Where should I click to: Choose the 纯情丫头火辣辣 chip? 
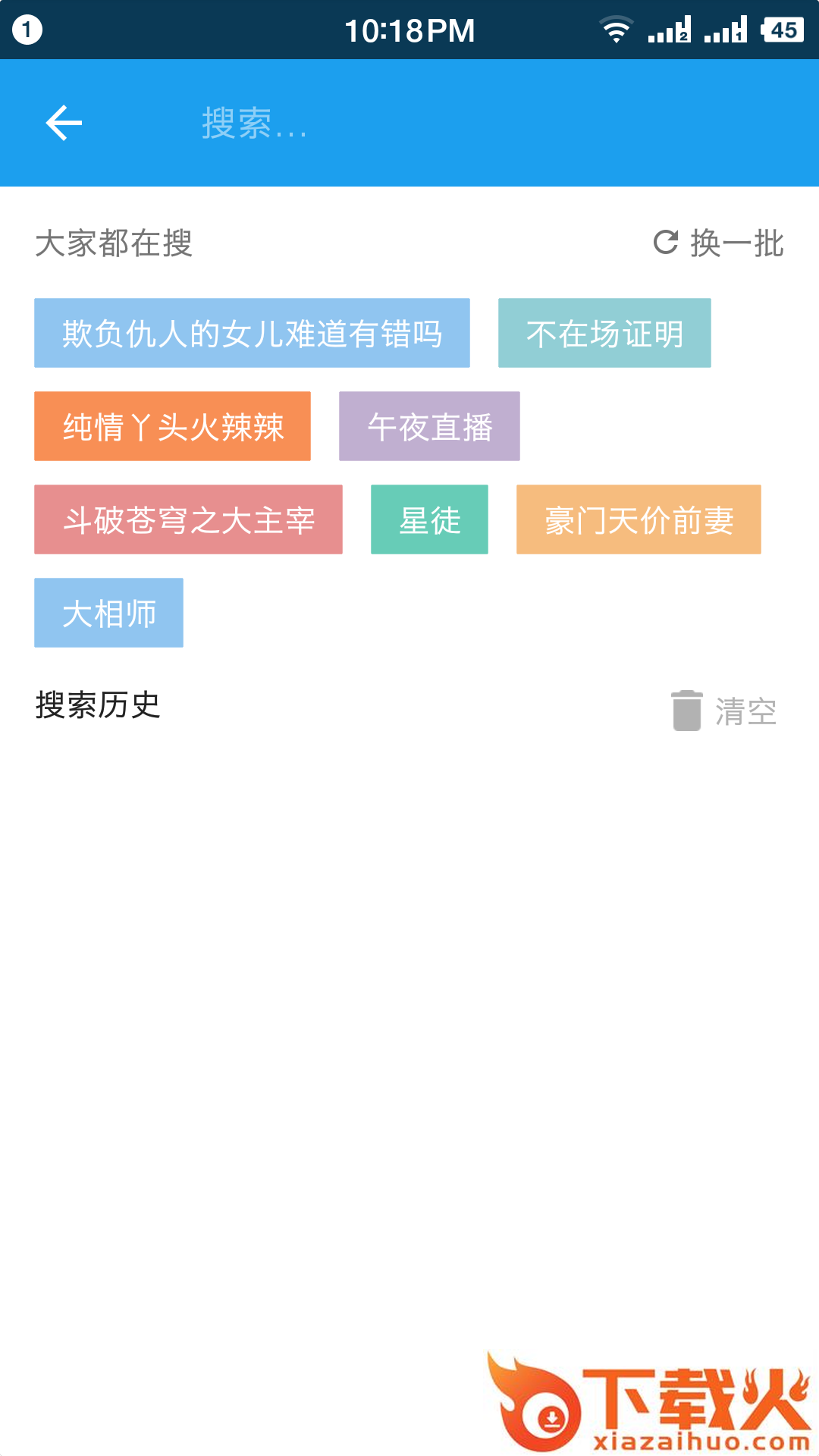[x=172, y=427]
